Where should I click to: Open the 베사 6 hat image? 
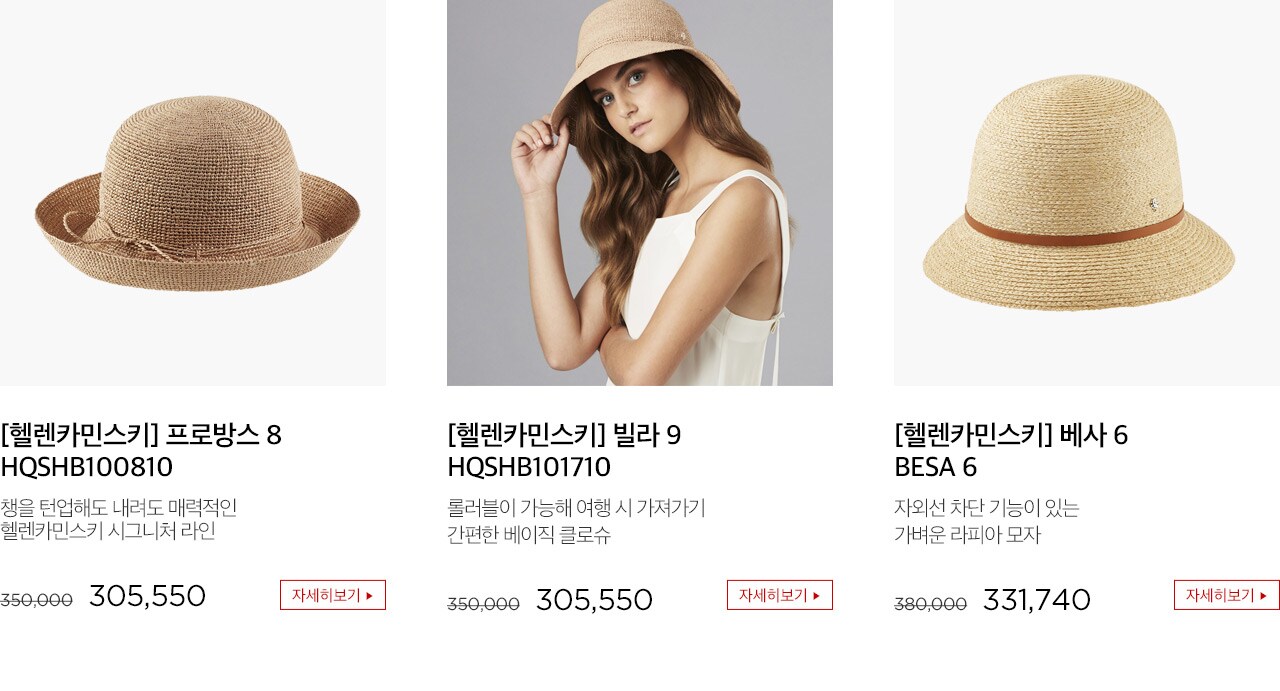tap(1086, 195)
